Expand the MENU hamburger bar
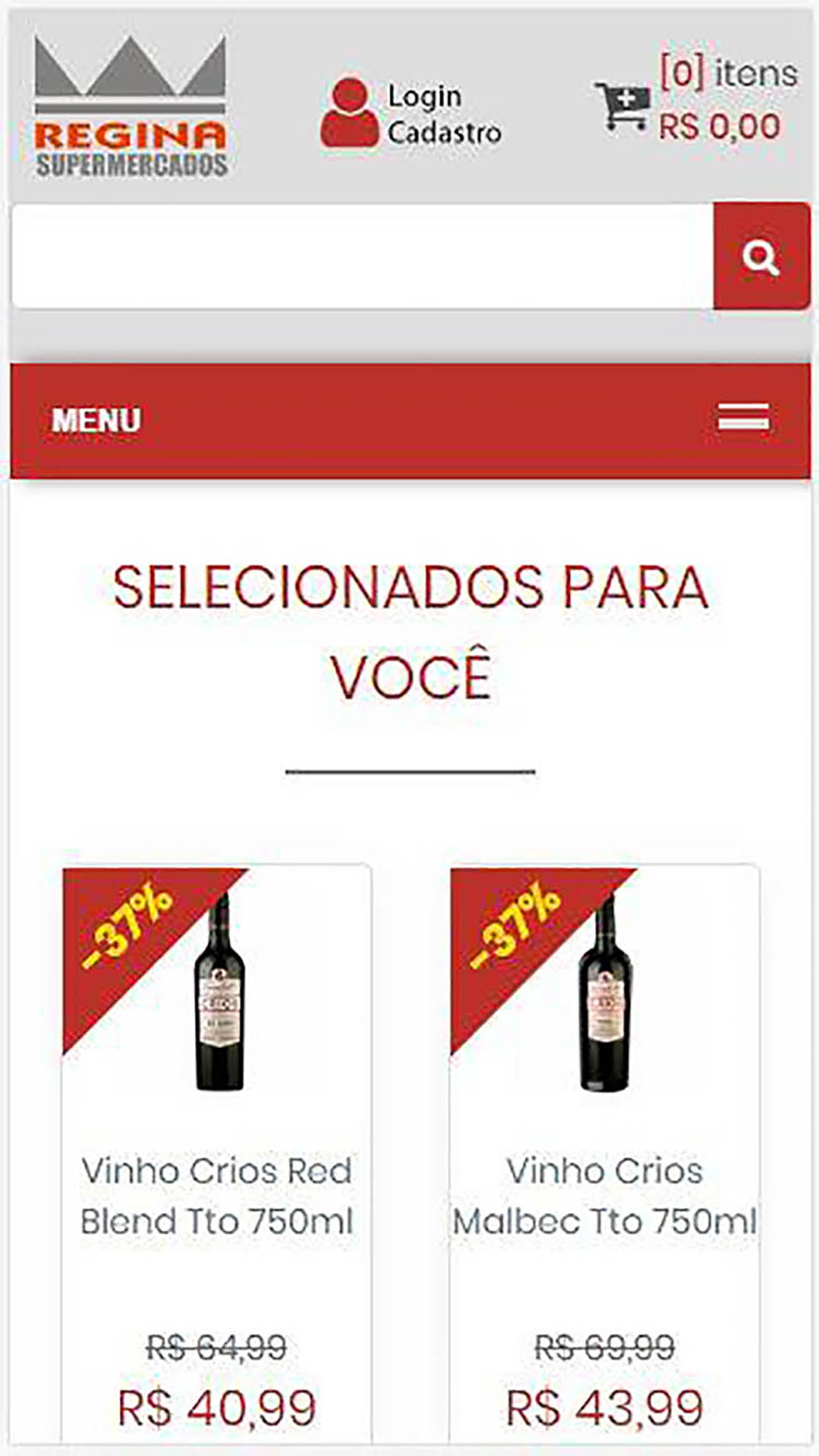819x1456 pixels. tap(410, 420)
